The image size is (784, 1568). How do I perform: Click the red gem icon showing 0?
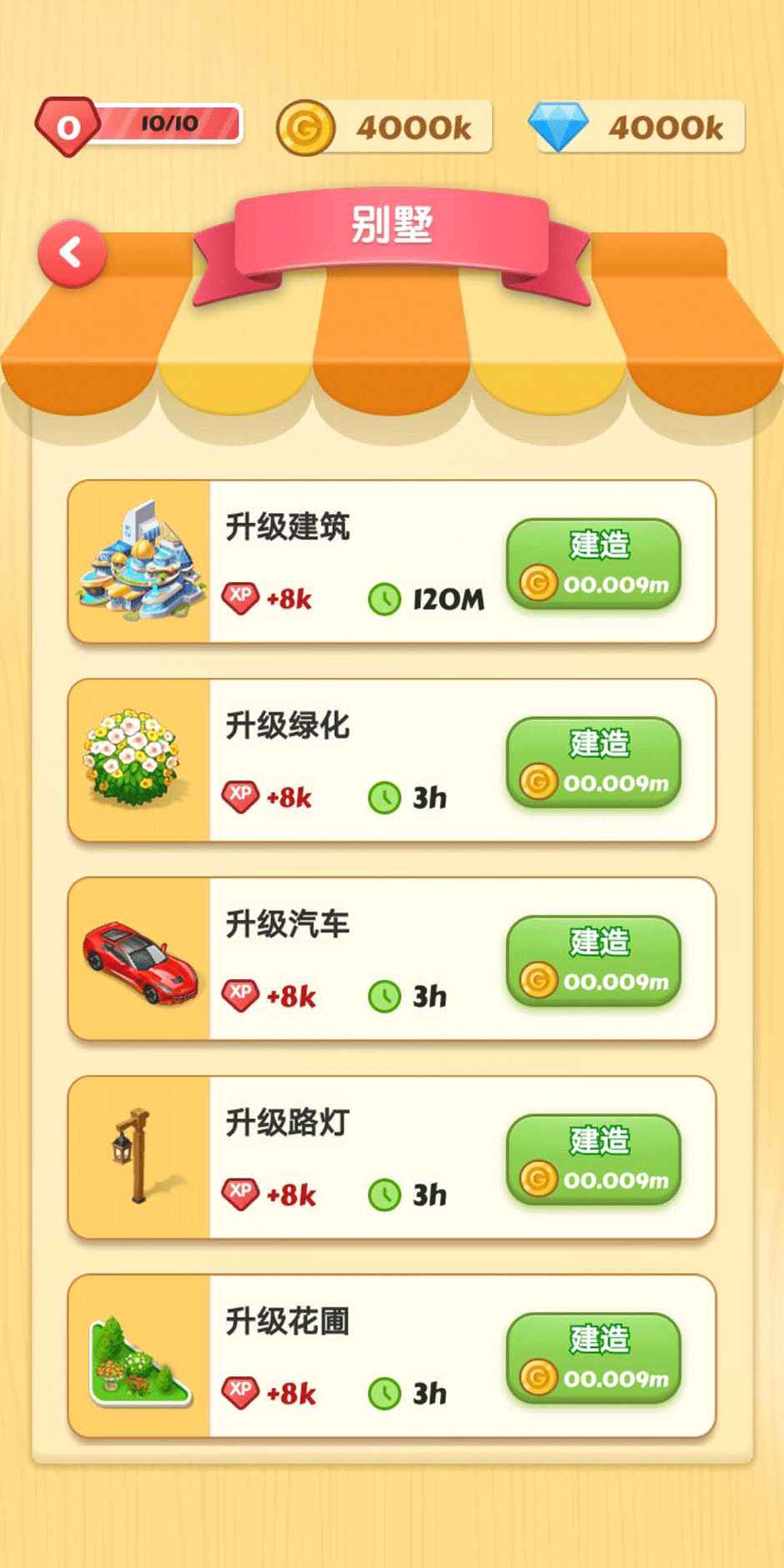(68, 125)
